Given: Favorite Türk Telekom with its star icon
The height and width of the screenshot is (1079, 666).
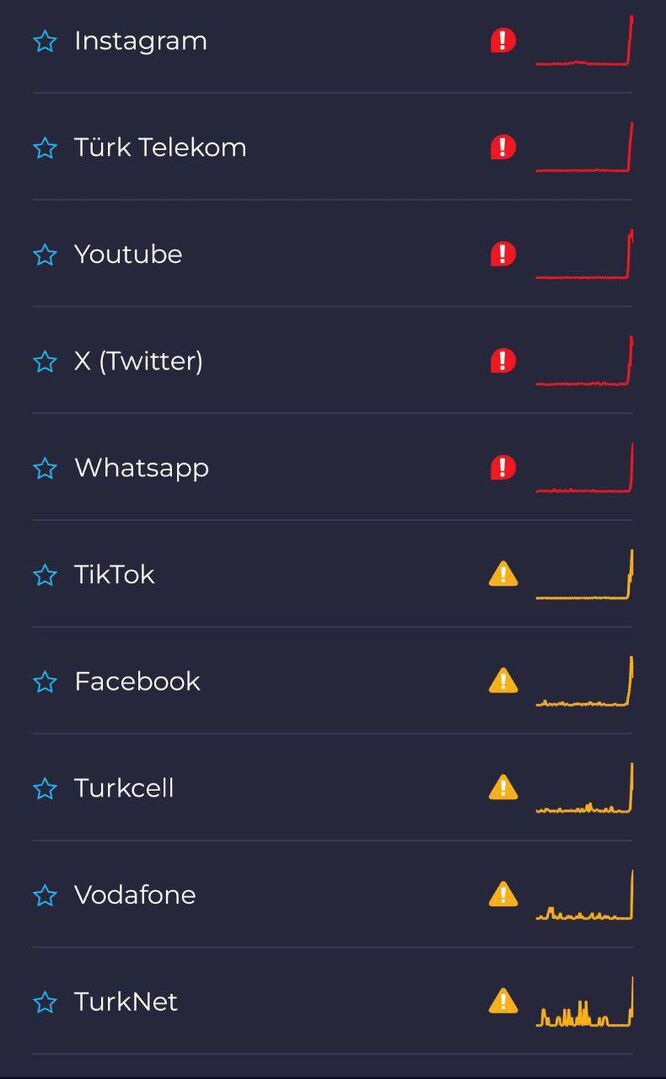Looking at the screenshot, I should click(45, 148).
